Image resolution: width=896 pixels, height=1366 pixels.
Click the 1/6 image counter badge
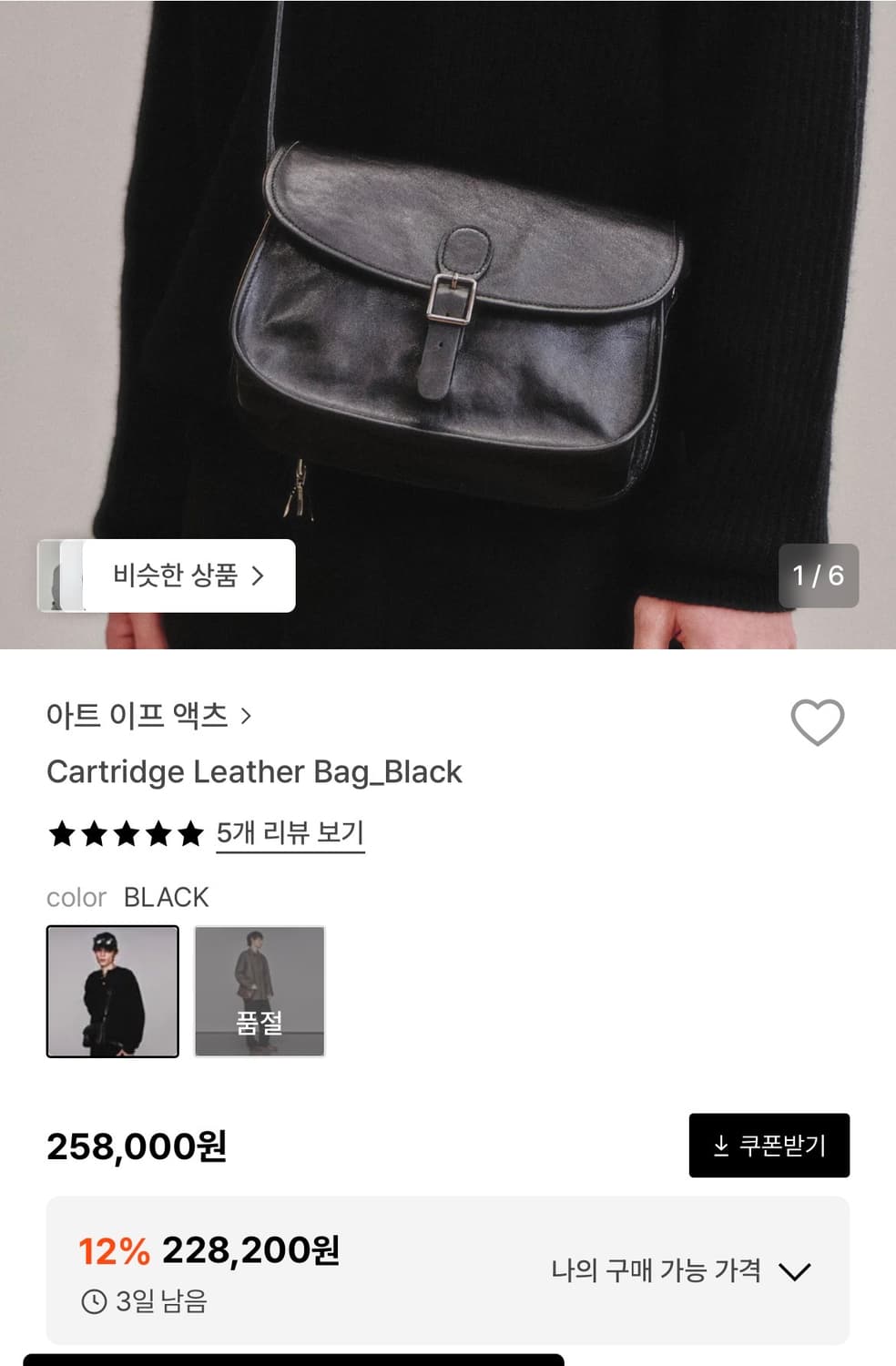pos(819,575)
